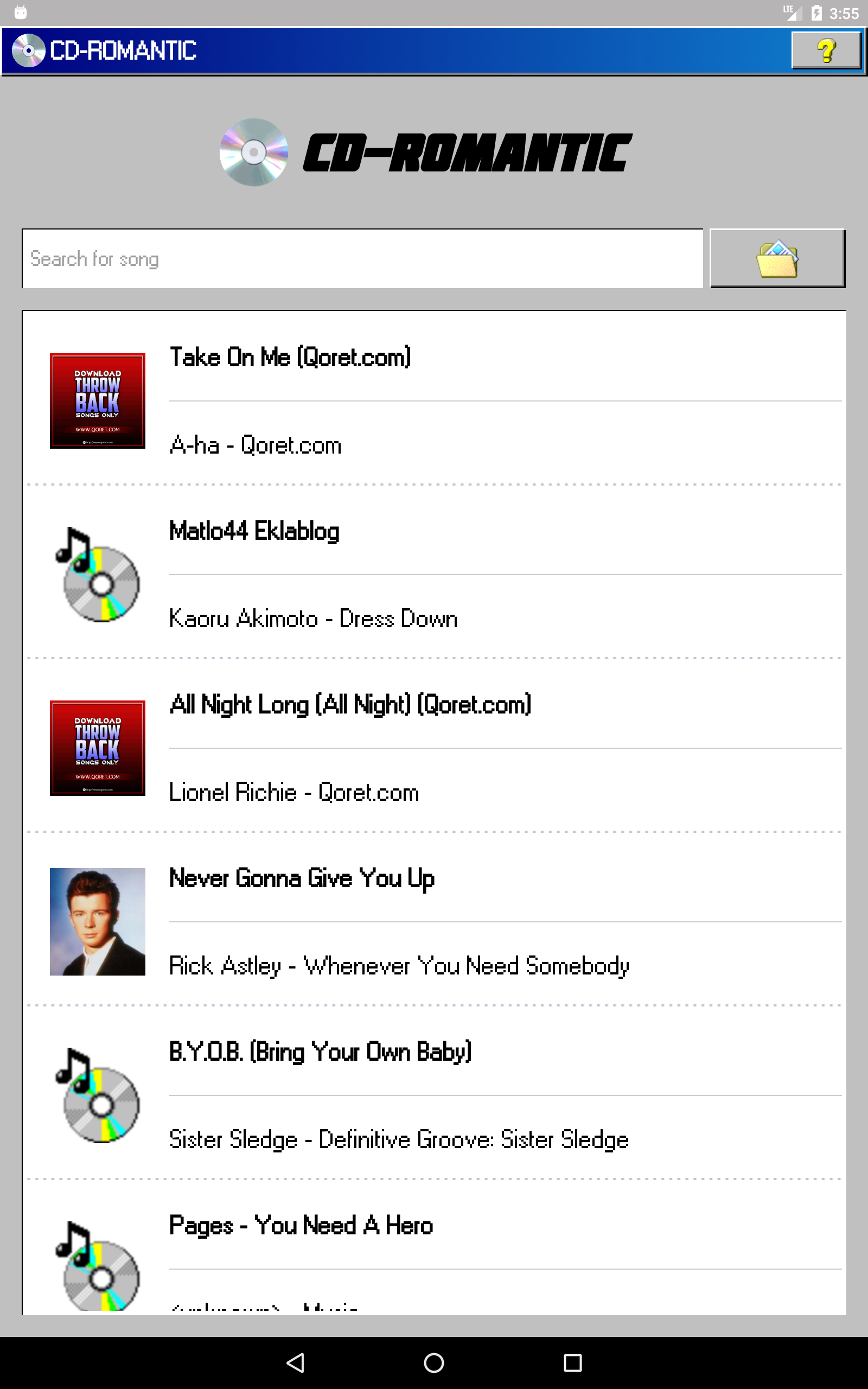Viewport: 868px width, 1389px height.
Task: Focus the Search for song field
Action: click(362, 259)
